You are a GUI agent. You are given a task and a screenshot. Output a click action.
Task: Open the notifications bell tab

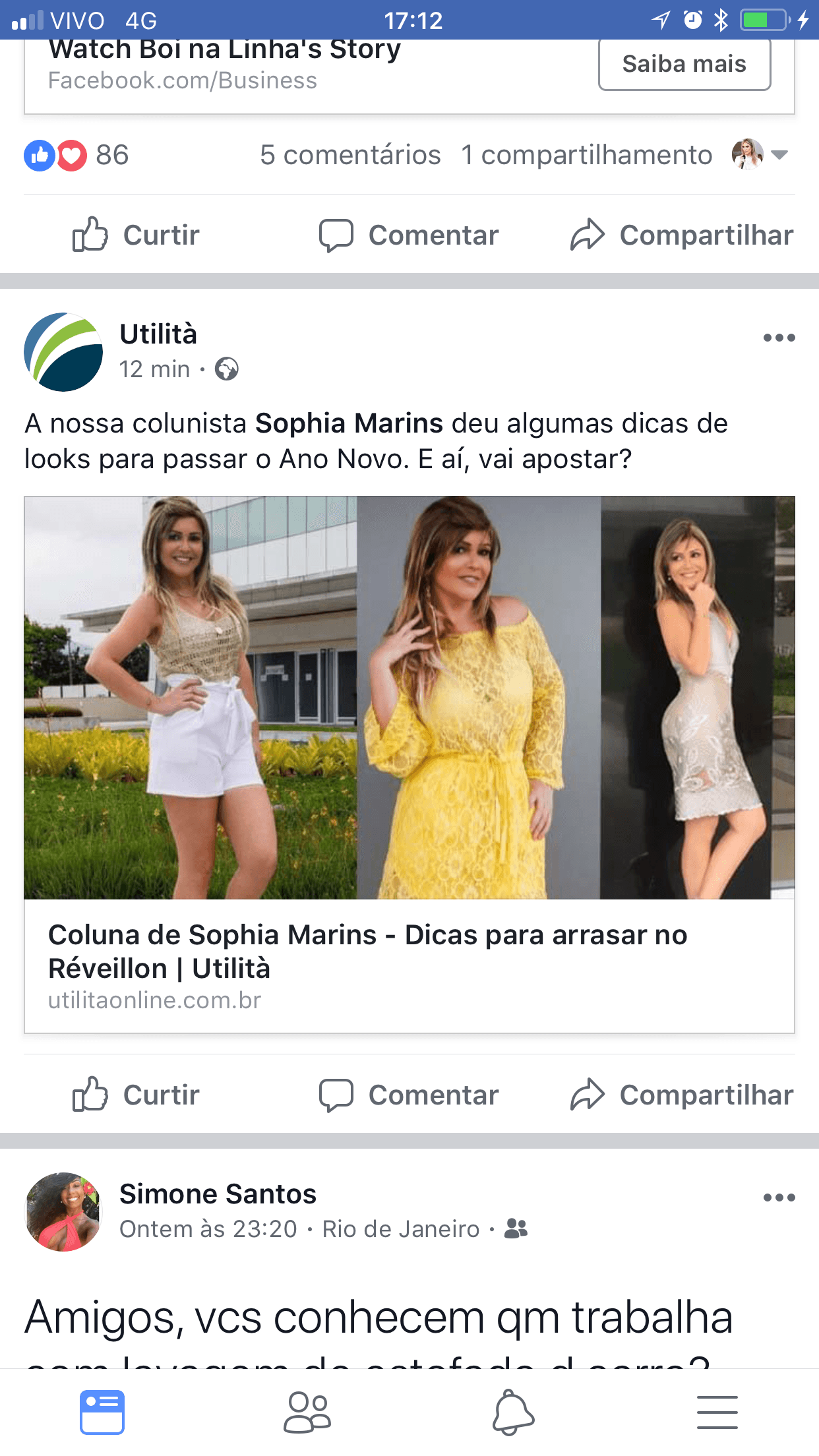coord(512,1412)
